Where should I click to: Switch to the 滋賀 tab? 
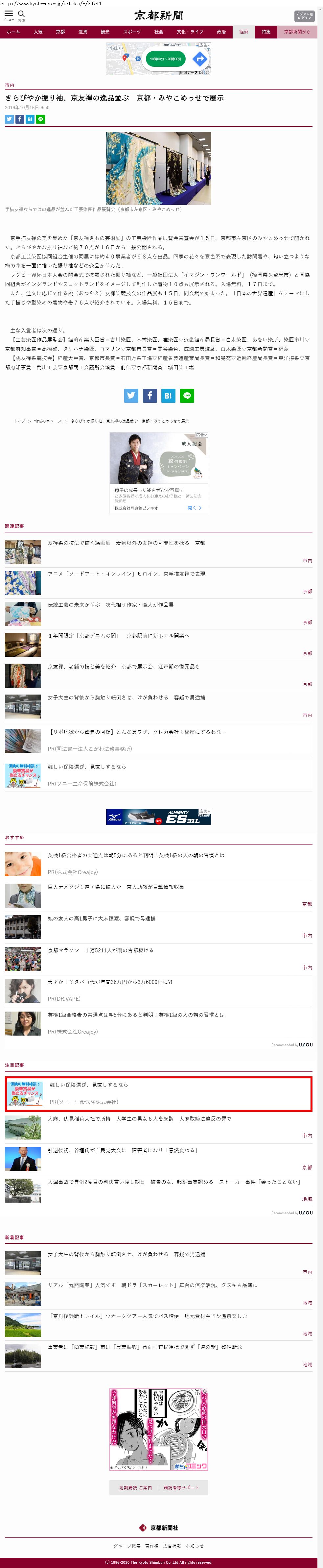[83, 32]
